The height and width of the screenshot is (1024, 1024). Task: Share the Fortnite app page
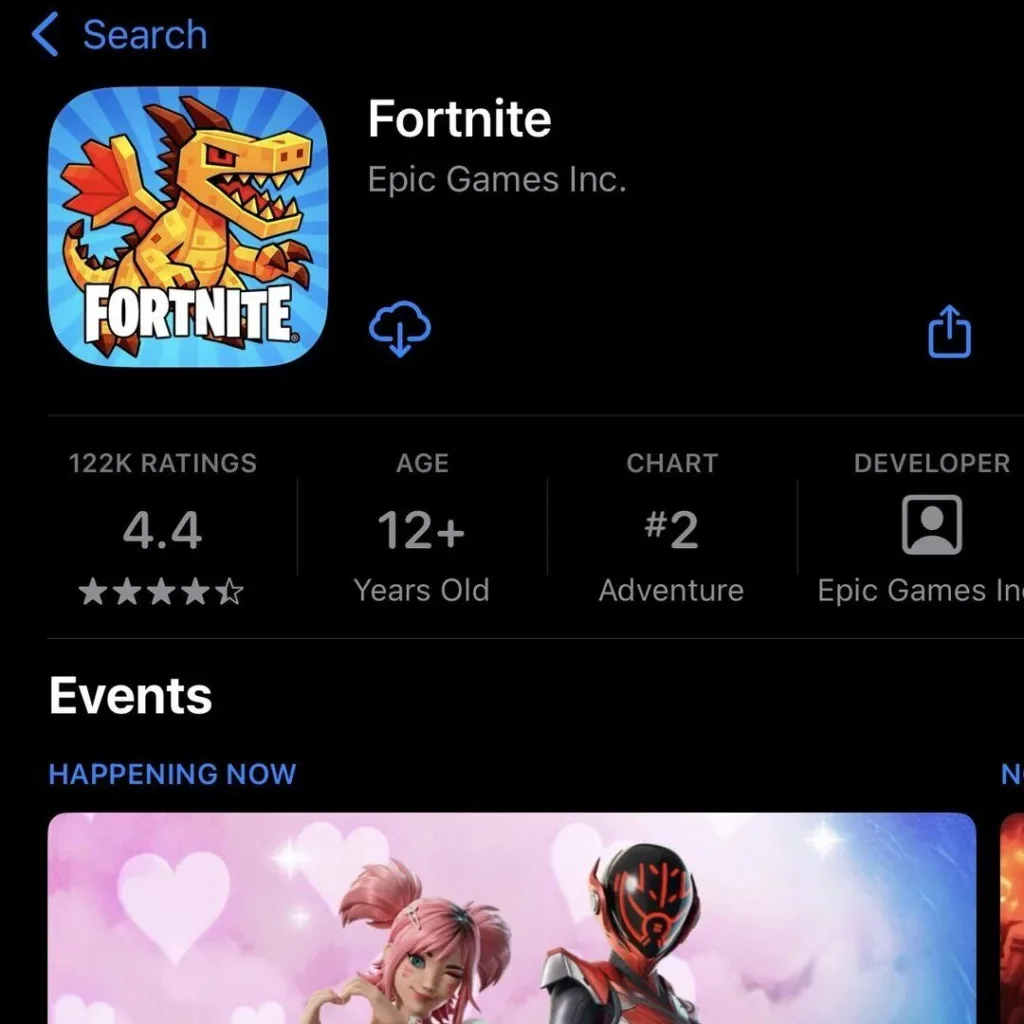click(x=949, y=332)
